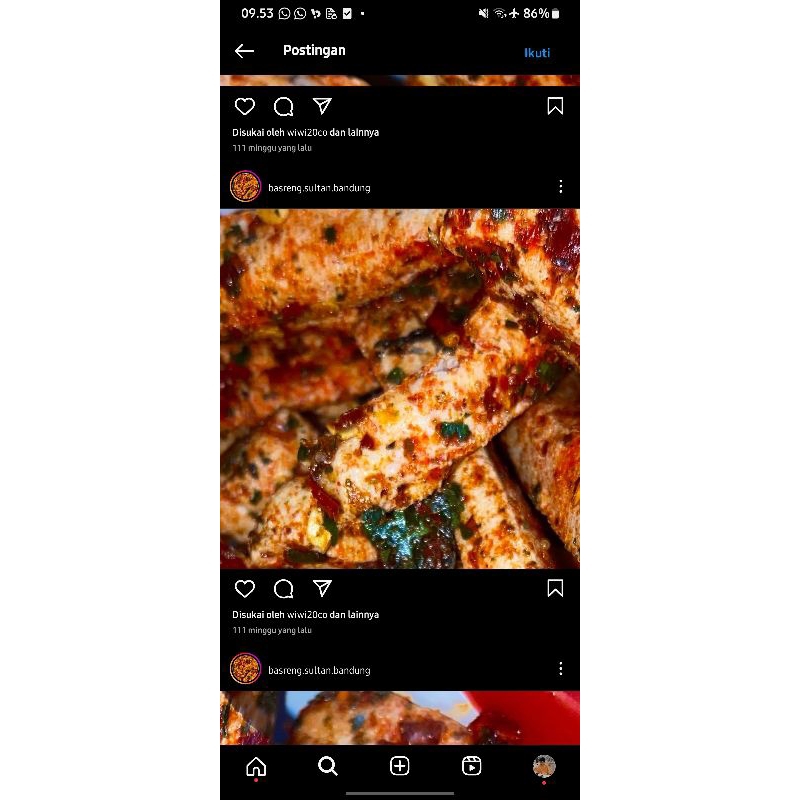
Task: Go back from the Postingan screen
Action: click(244, 51)
